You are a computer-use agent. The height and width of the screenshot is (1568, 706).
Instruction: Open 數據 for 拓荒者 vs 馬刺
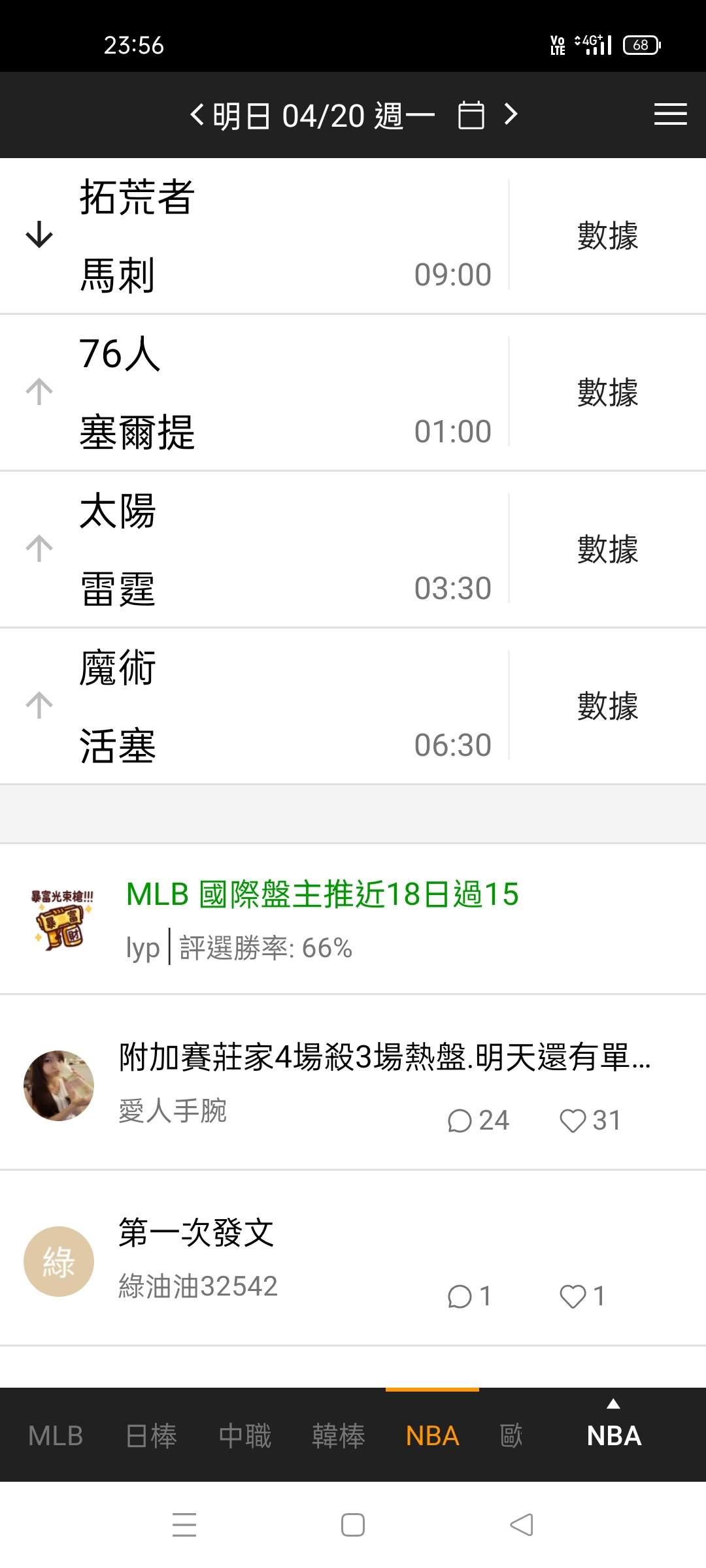[x=607, y=236]
